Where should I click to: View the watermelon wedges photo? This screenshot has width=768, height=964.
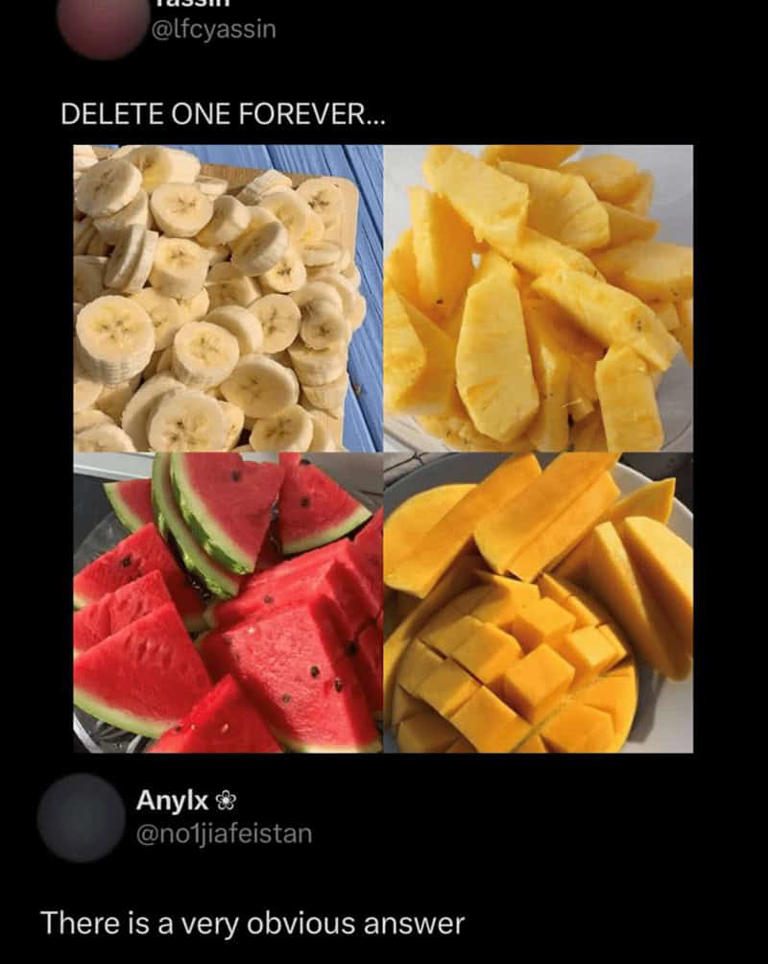(x=230, y=600)
